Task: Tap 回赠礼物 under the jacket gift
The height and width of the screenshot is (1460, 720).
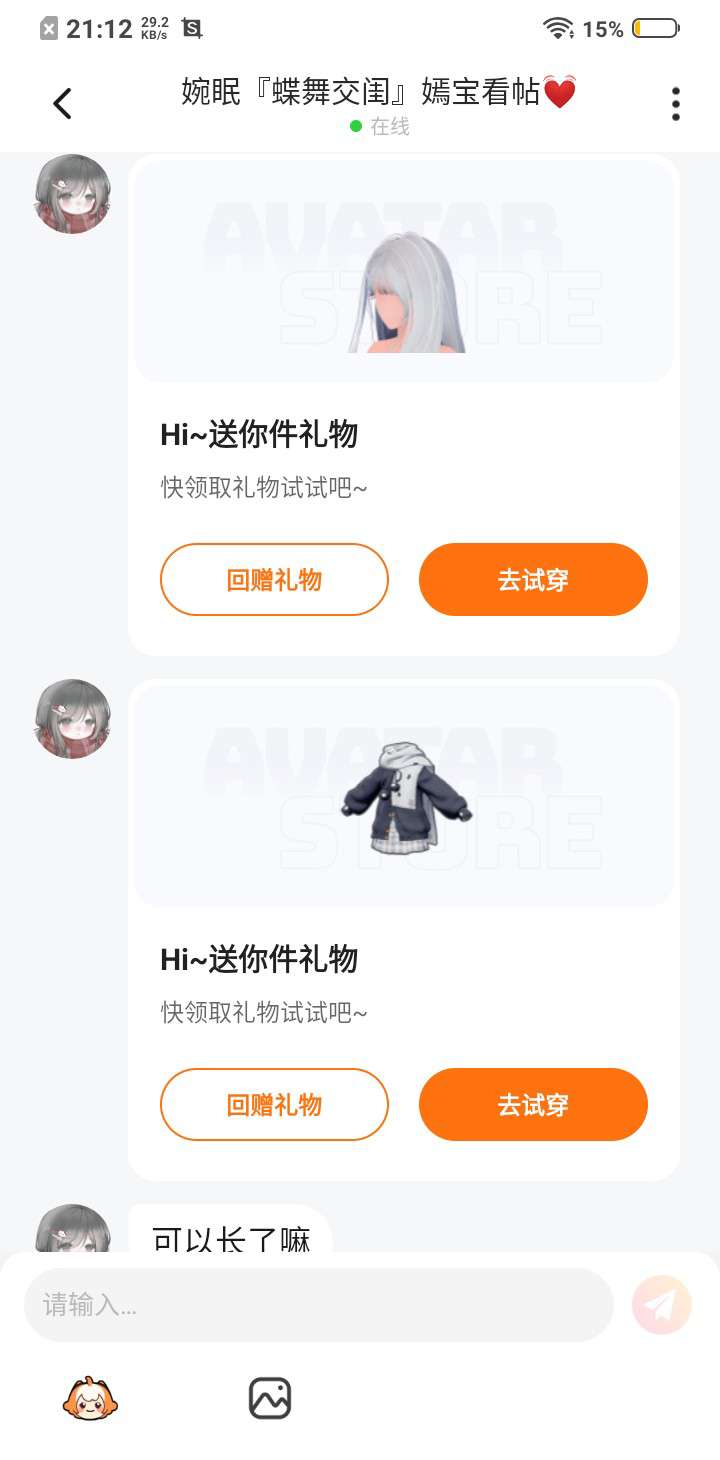Action: [x=274, y=1105]
